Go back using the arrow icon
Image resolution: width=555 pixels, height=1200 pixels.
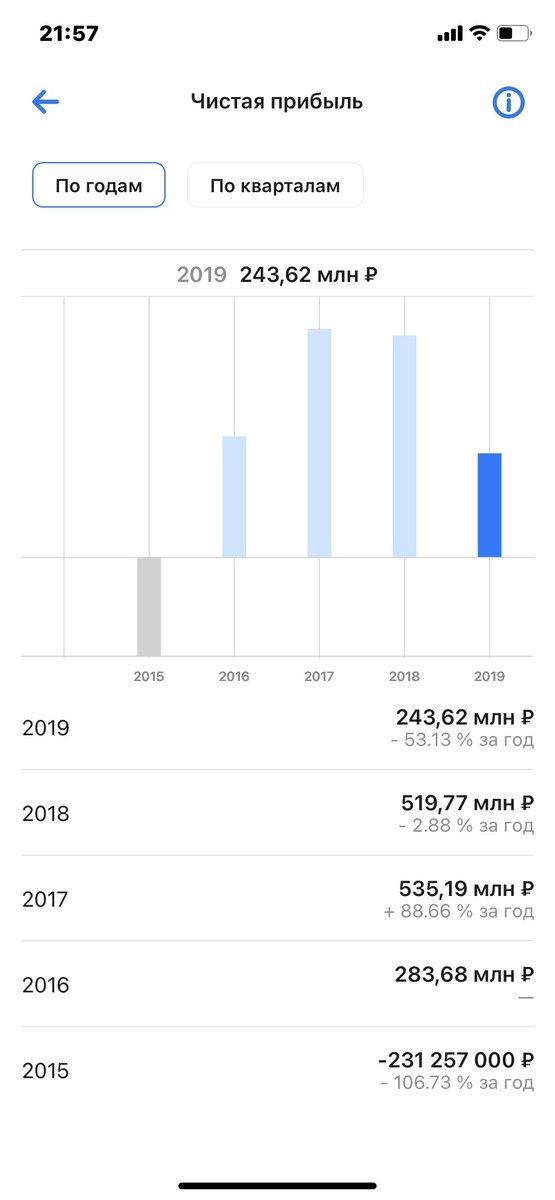(x=46, y=102)
